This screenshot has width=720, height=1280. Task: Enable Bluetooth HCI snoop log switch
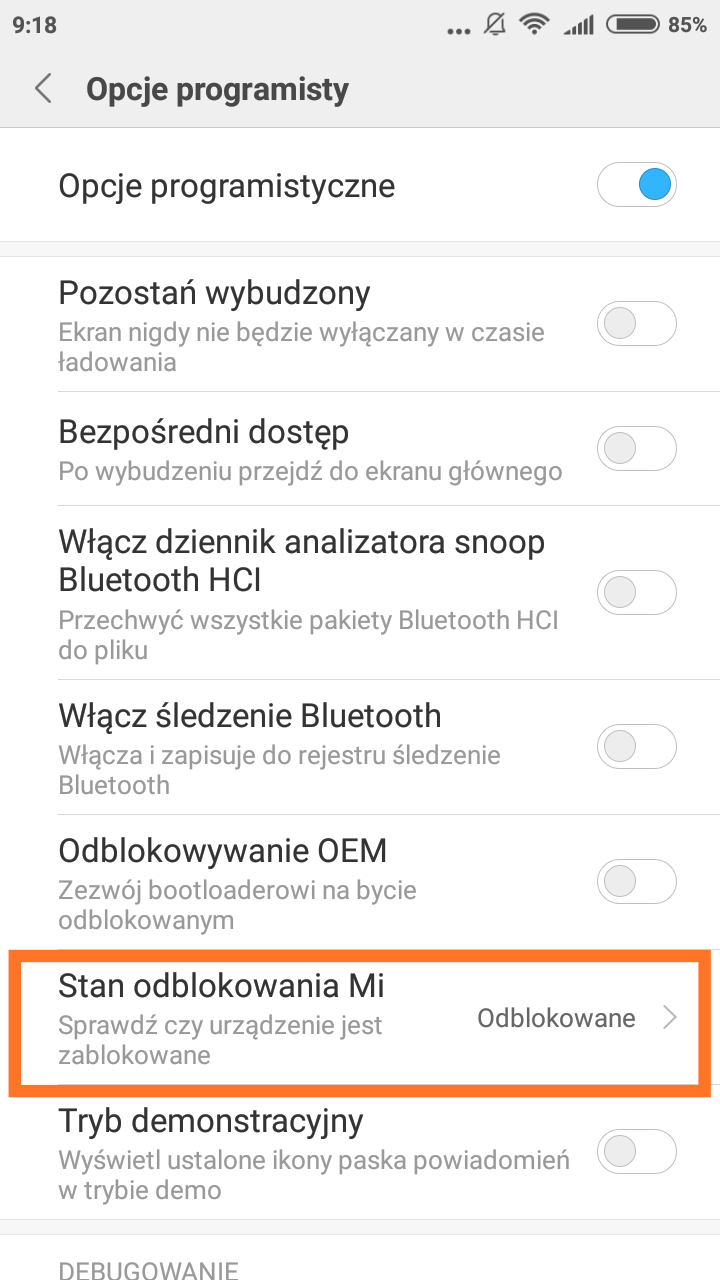click(636, 593)
